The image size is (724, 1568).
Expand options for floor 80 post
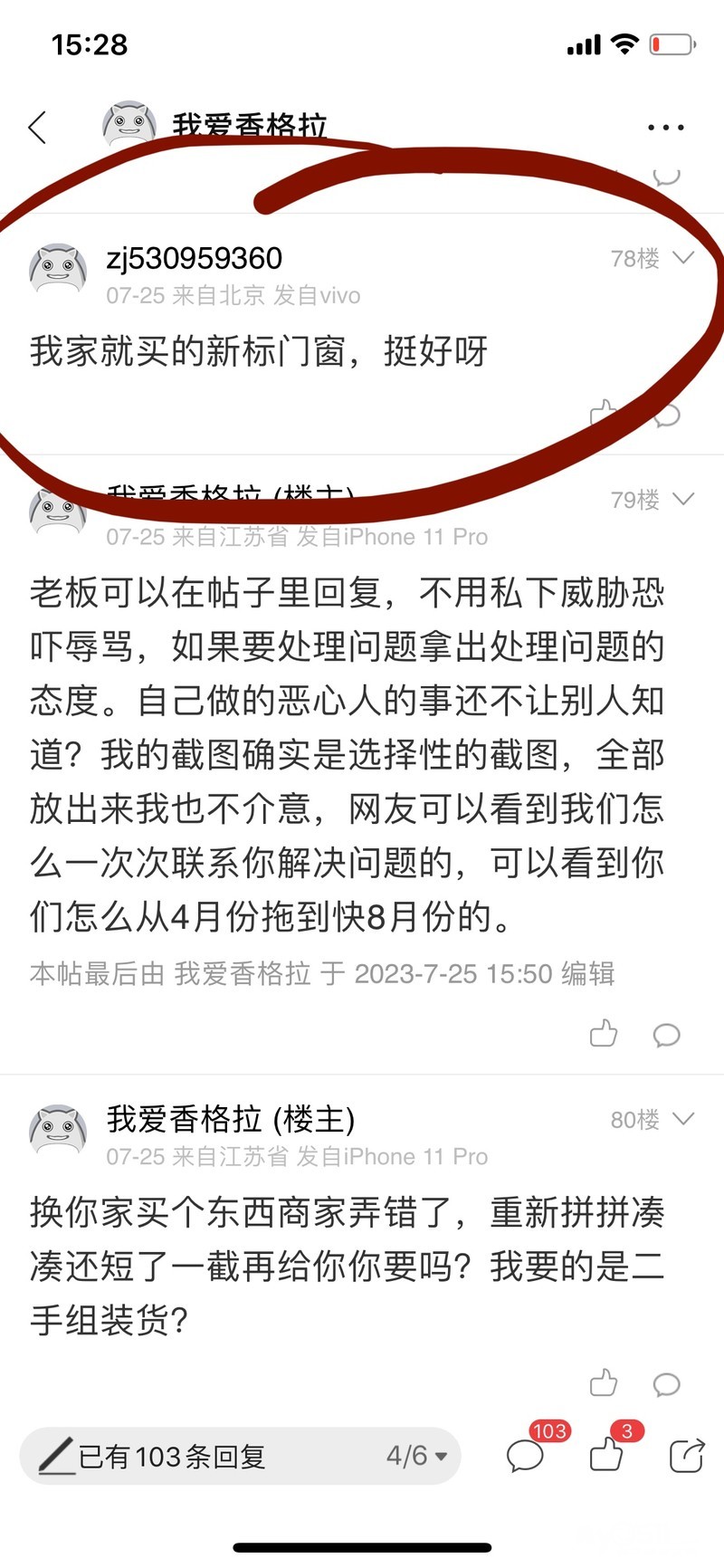click(684, 1119)
